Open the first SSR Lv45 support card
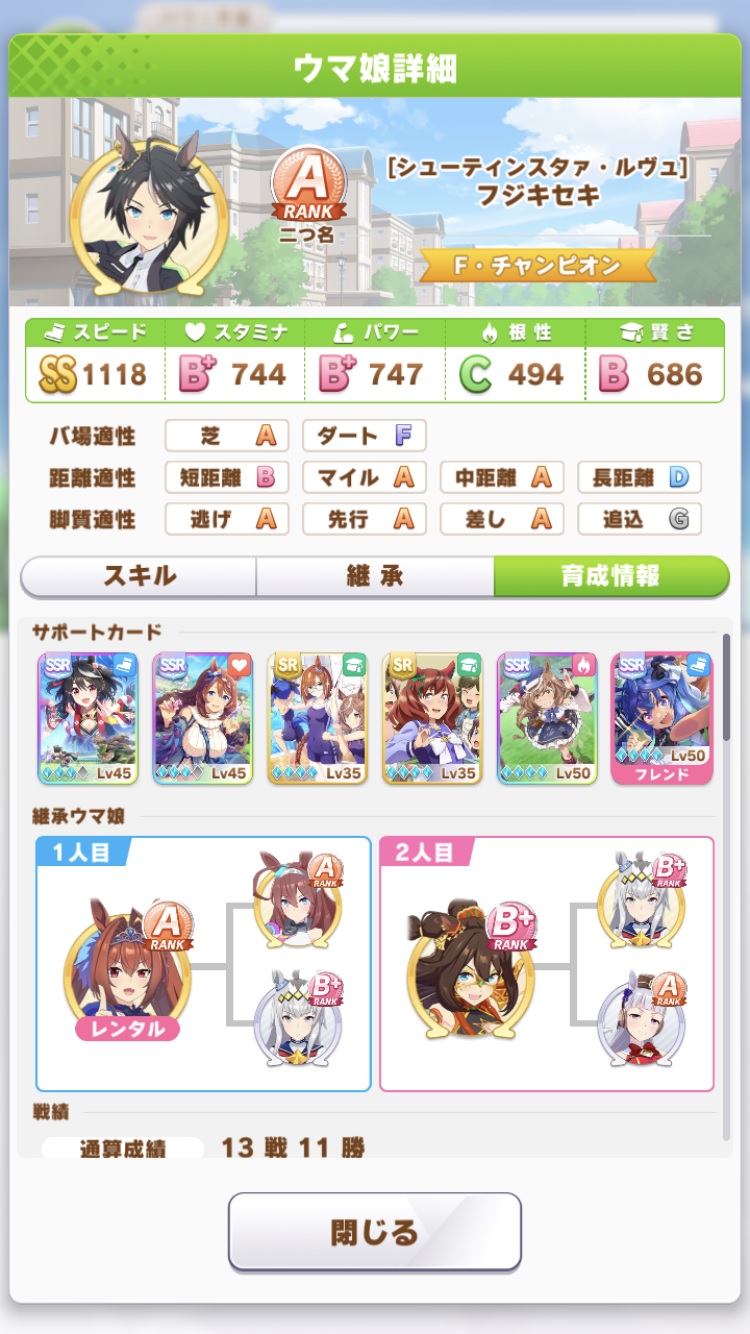 [x=87, y=717]
